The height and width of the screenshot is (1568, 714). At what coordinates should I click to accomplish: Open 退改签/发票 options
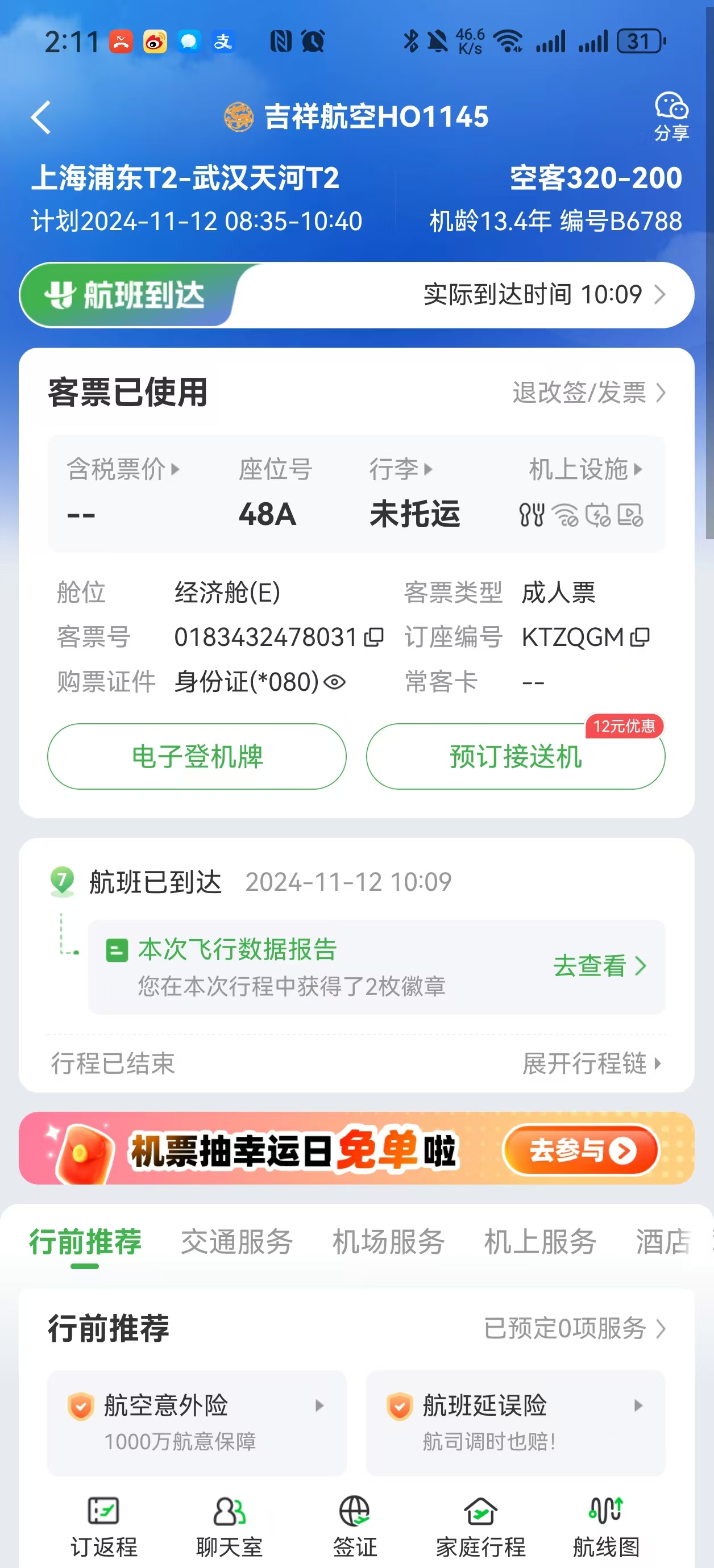pyautogui.click(x=588, y=393)
